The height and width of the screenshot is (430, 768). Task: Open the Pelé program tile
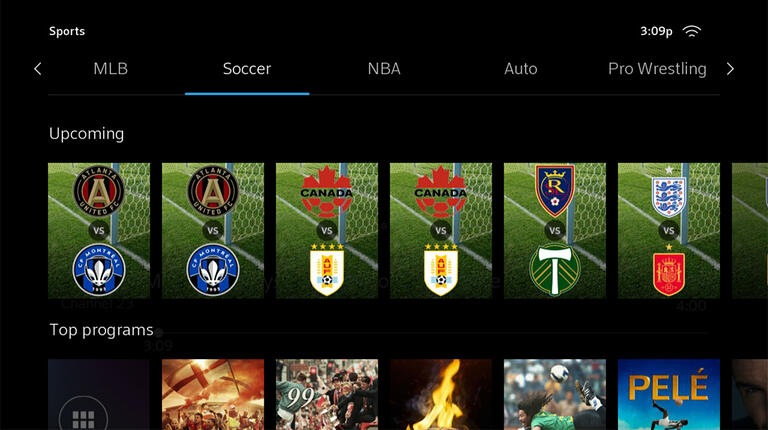(x=668, y=395)
